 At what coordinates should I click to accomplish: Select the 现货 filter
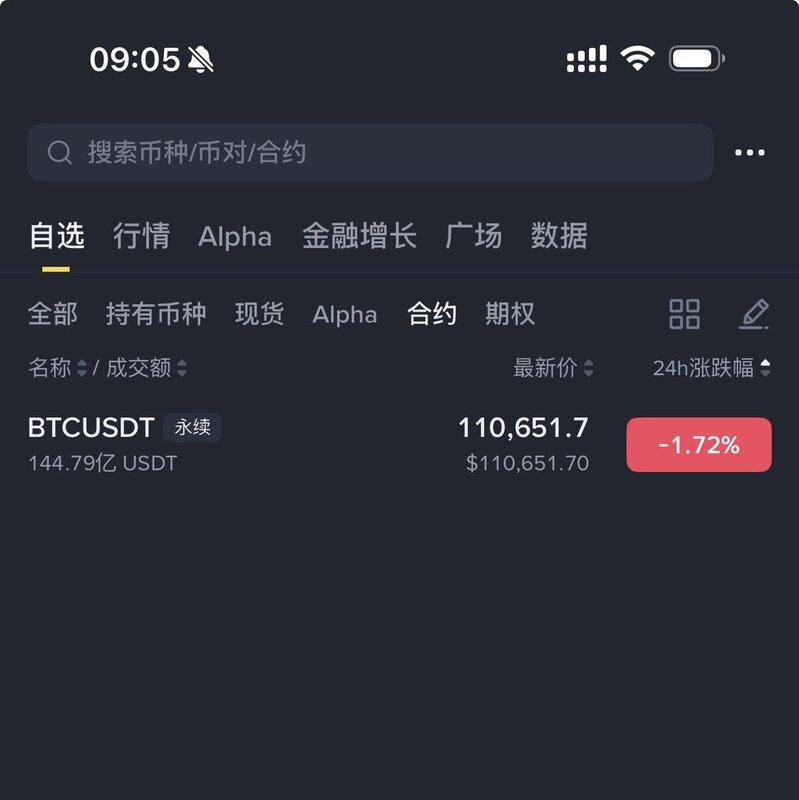coord(259,314)
